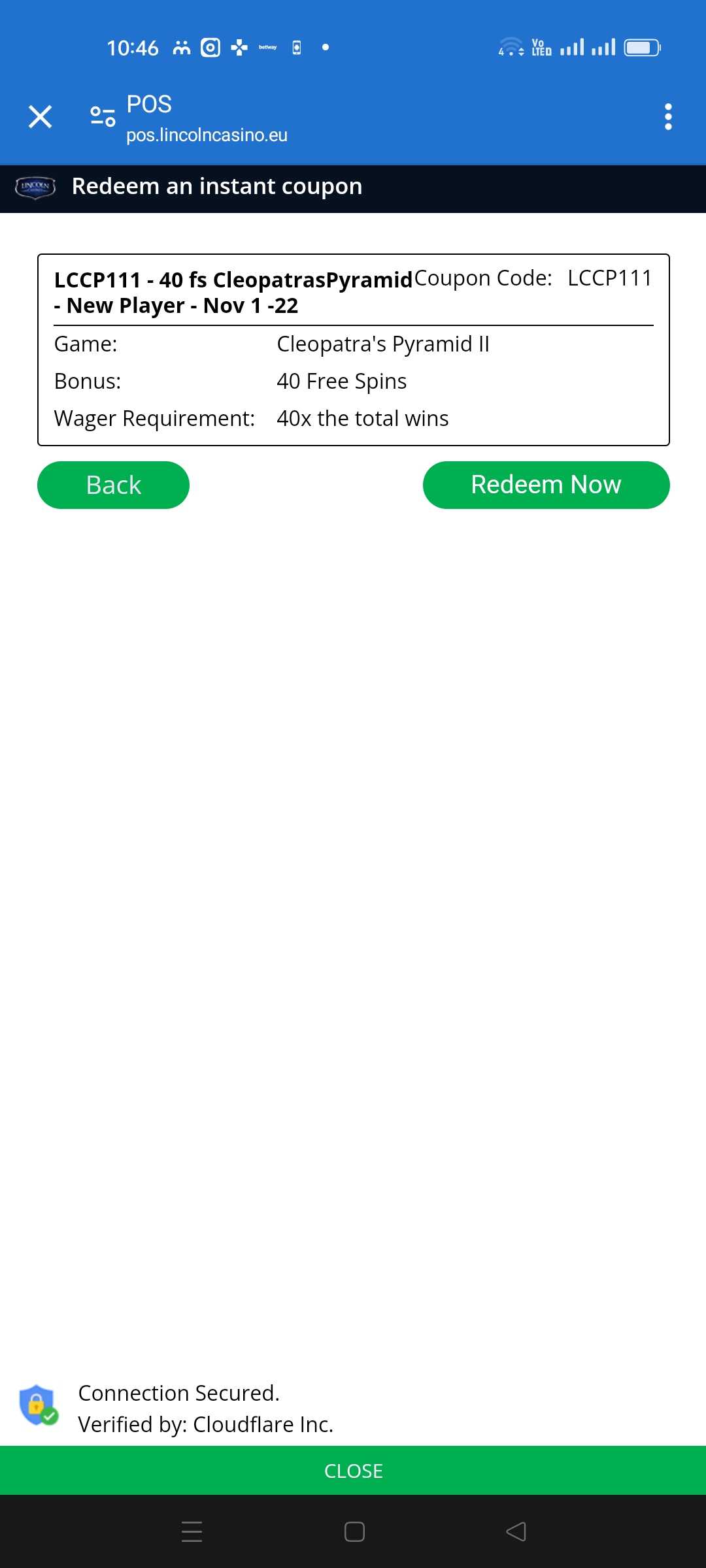Image resolution: width=706 pixels, height=1568 pixels.
Task: Go to home screen via system home button
Action: click(354, 1531)
